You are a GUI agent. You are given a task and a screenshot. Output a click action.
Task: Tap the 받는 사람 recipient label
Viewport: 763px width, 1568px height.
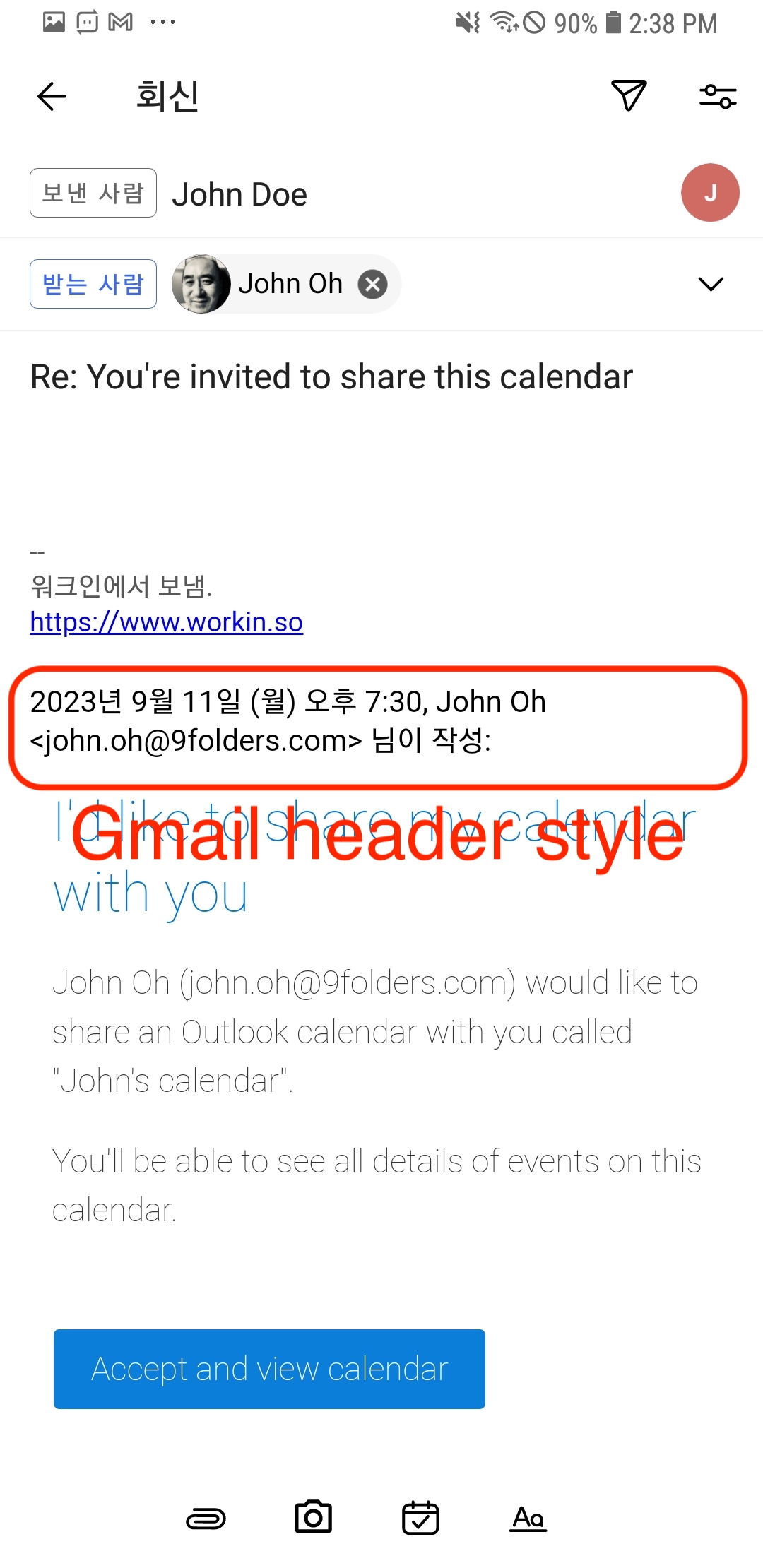point(93,284)
